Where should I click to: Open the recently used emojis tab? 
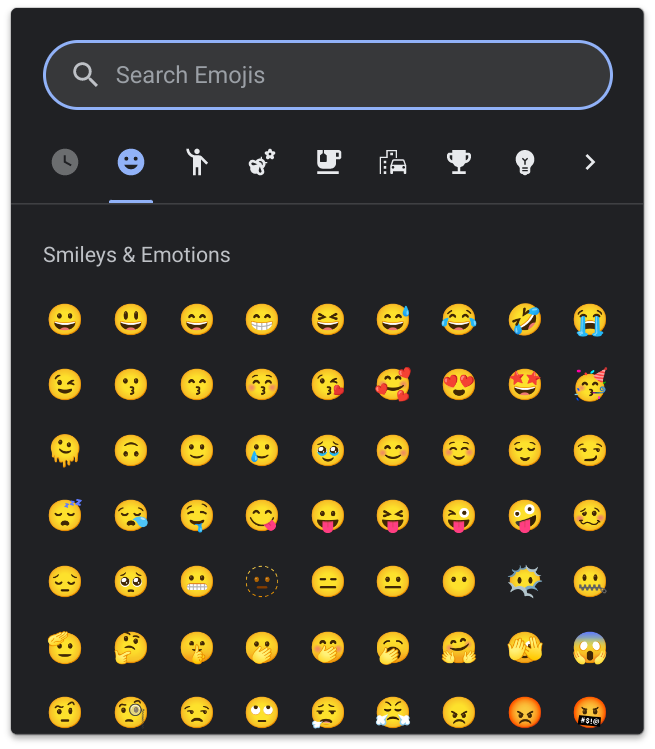coord(65,162)
